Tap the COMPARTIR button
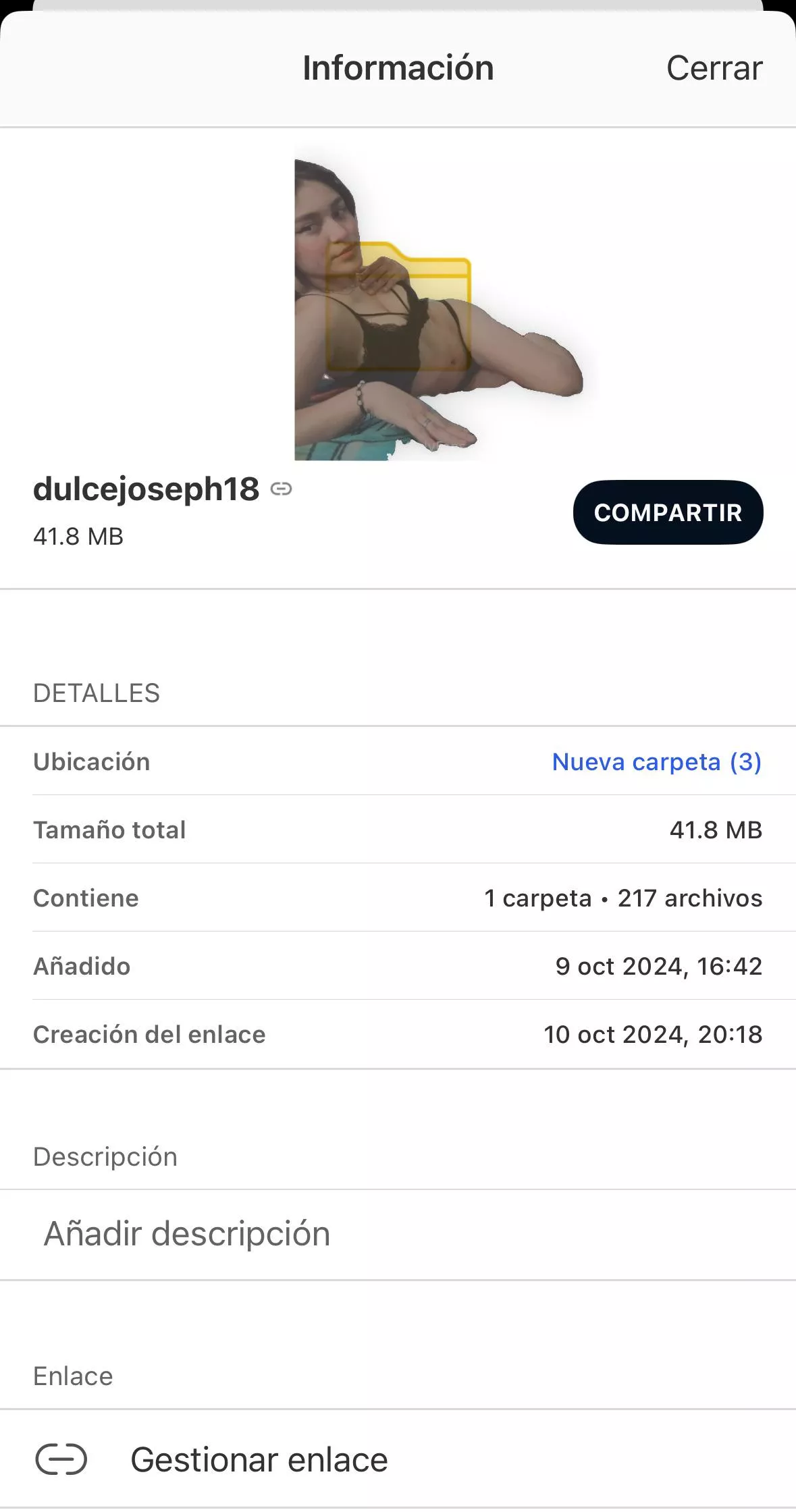The image size is (796, 1512). (668, 512)
